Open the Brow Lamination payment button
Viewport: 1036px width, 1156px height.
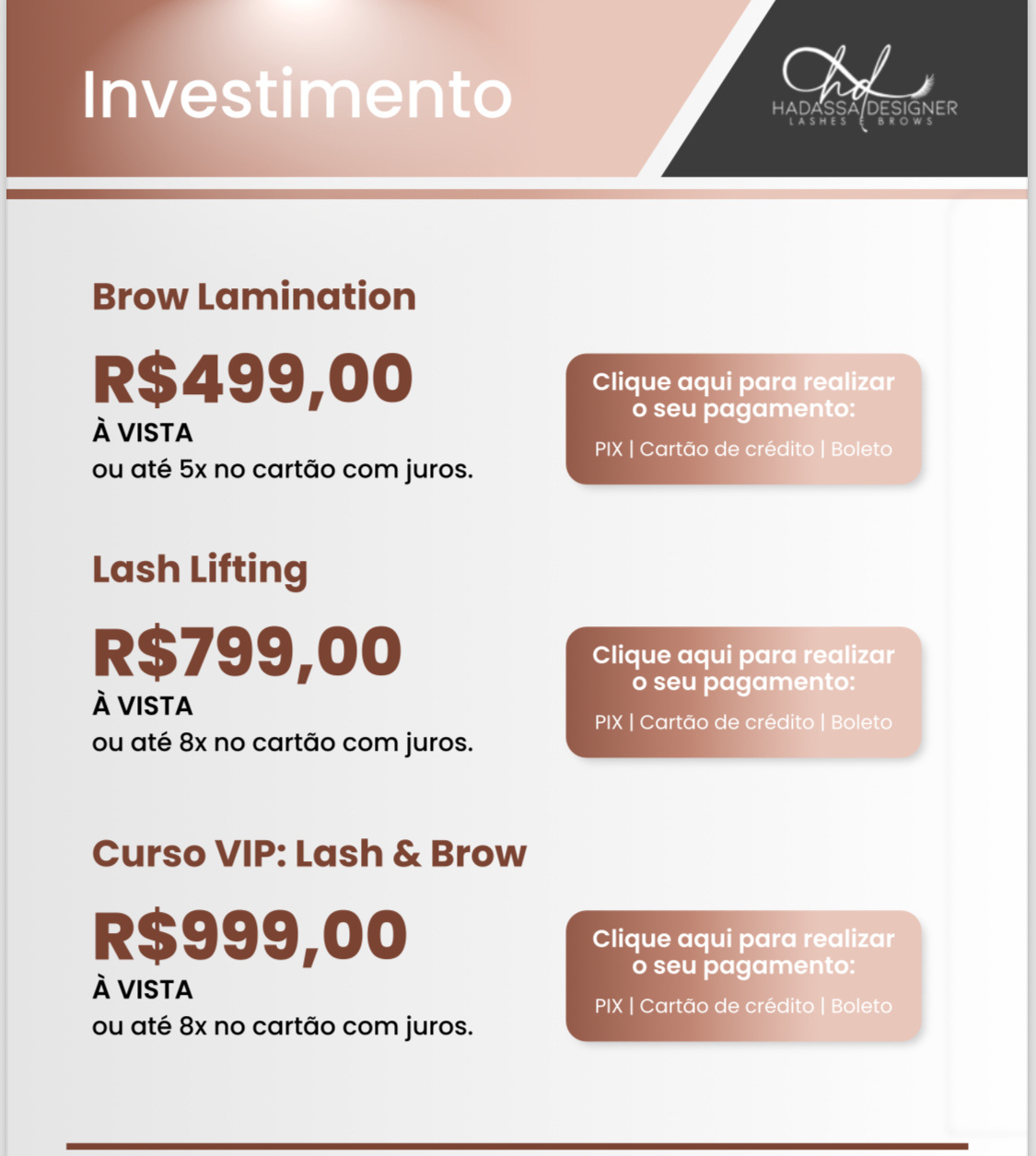[x=743, y=419]
